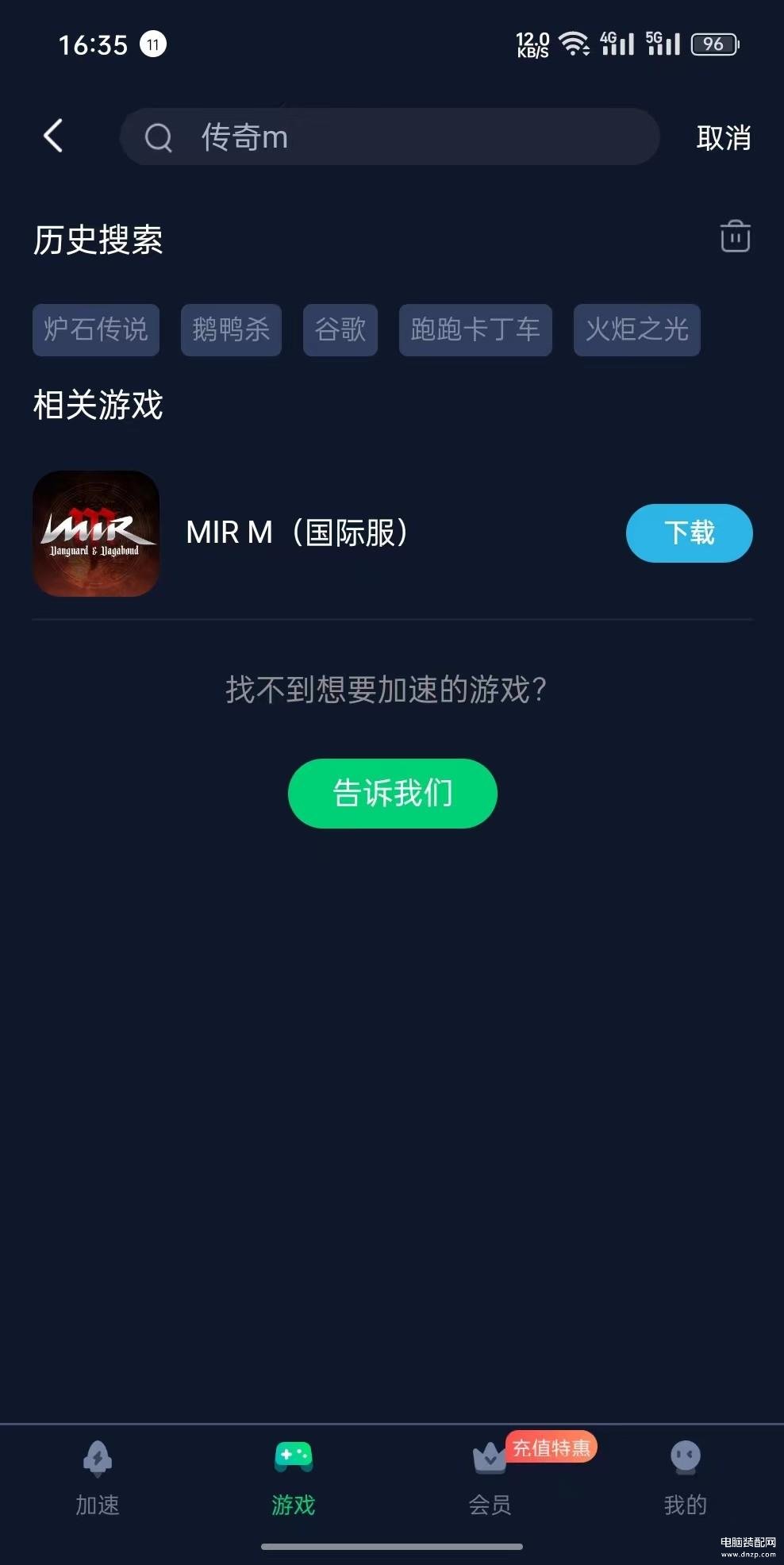Download MIR M with the 下载 button
This screenshot has width=784, height=1565.
[690, 533]
